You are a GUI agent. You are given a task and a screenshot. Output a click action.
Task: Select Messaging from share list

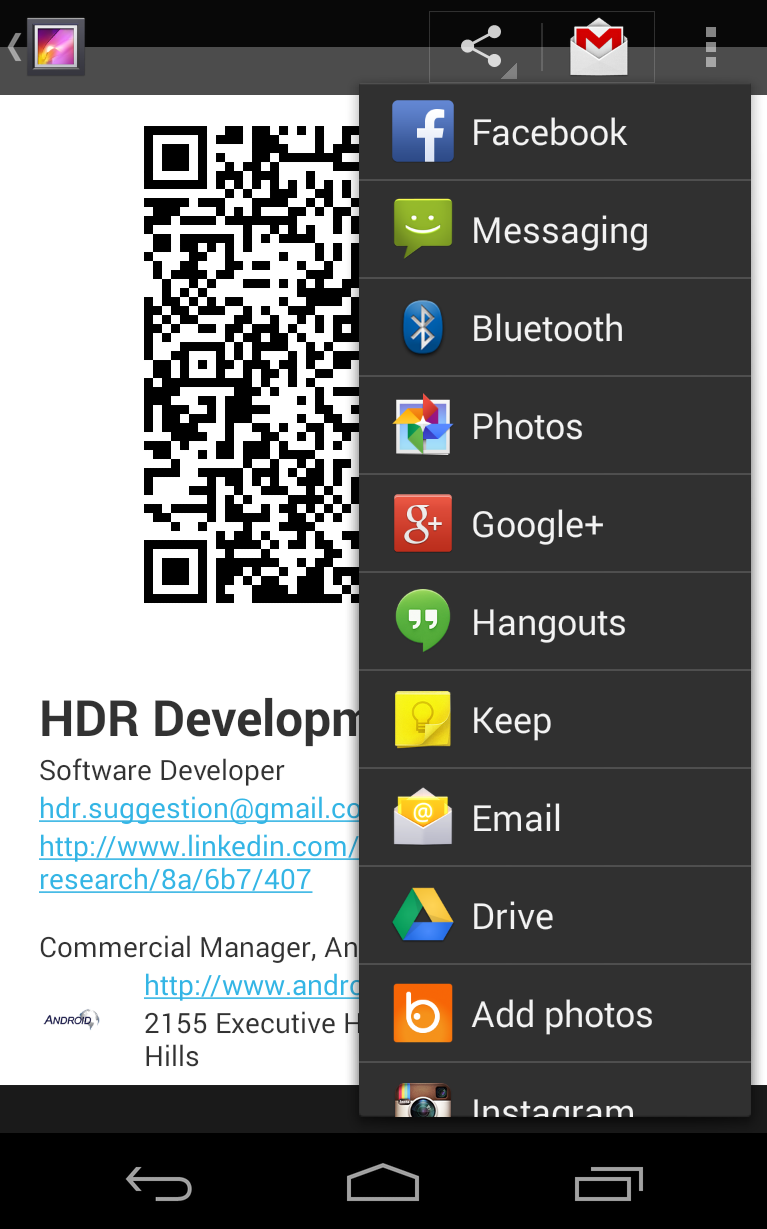coord(554,230)
